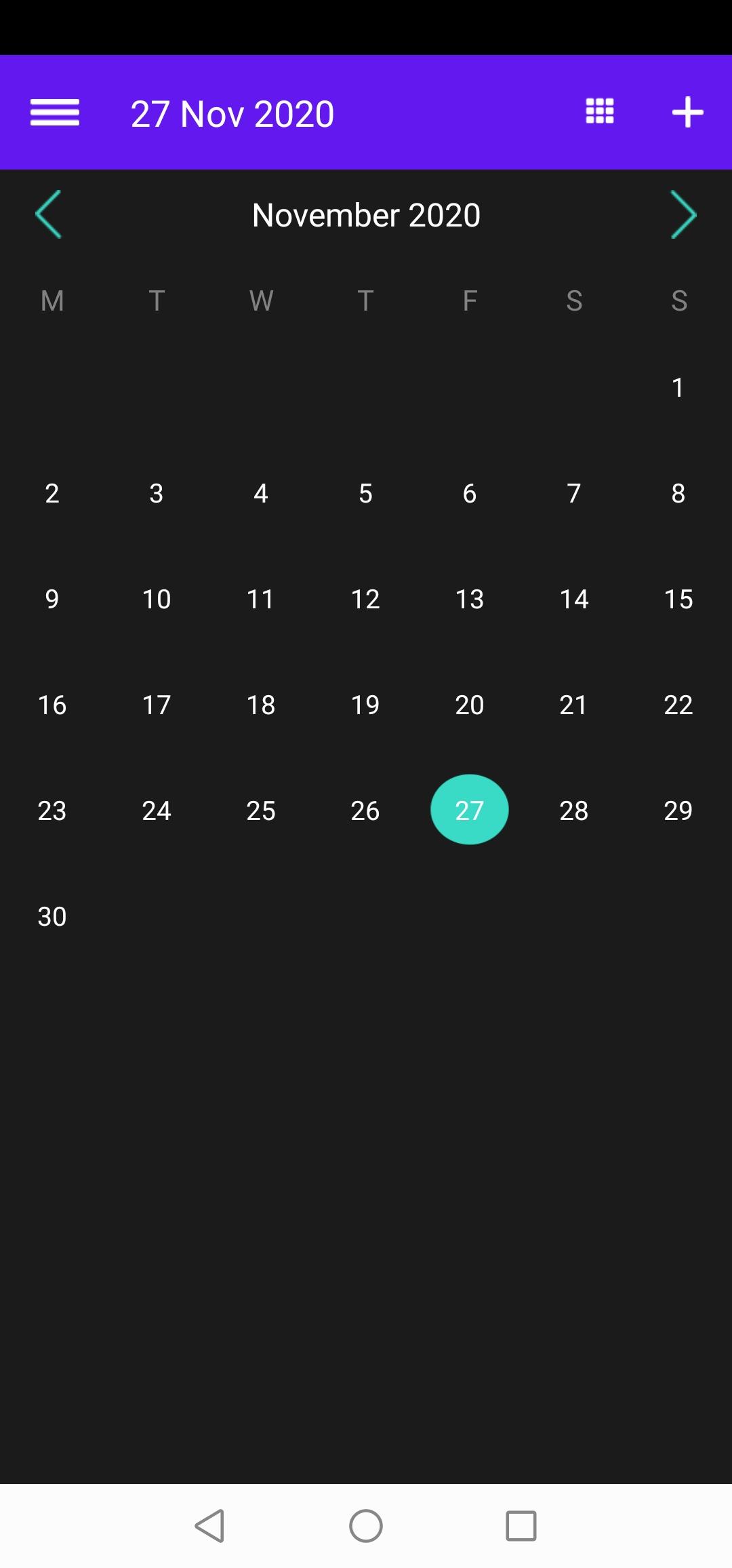Viewport: 732px width, 1568px height.
Task: Select date 18 on the calendar
Action: tap(261, 705)
